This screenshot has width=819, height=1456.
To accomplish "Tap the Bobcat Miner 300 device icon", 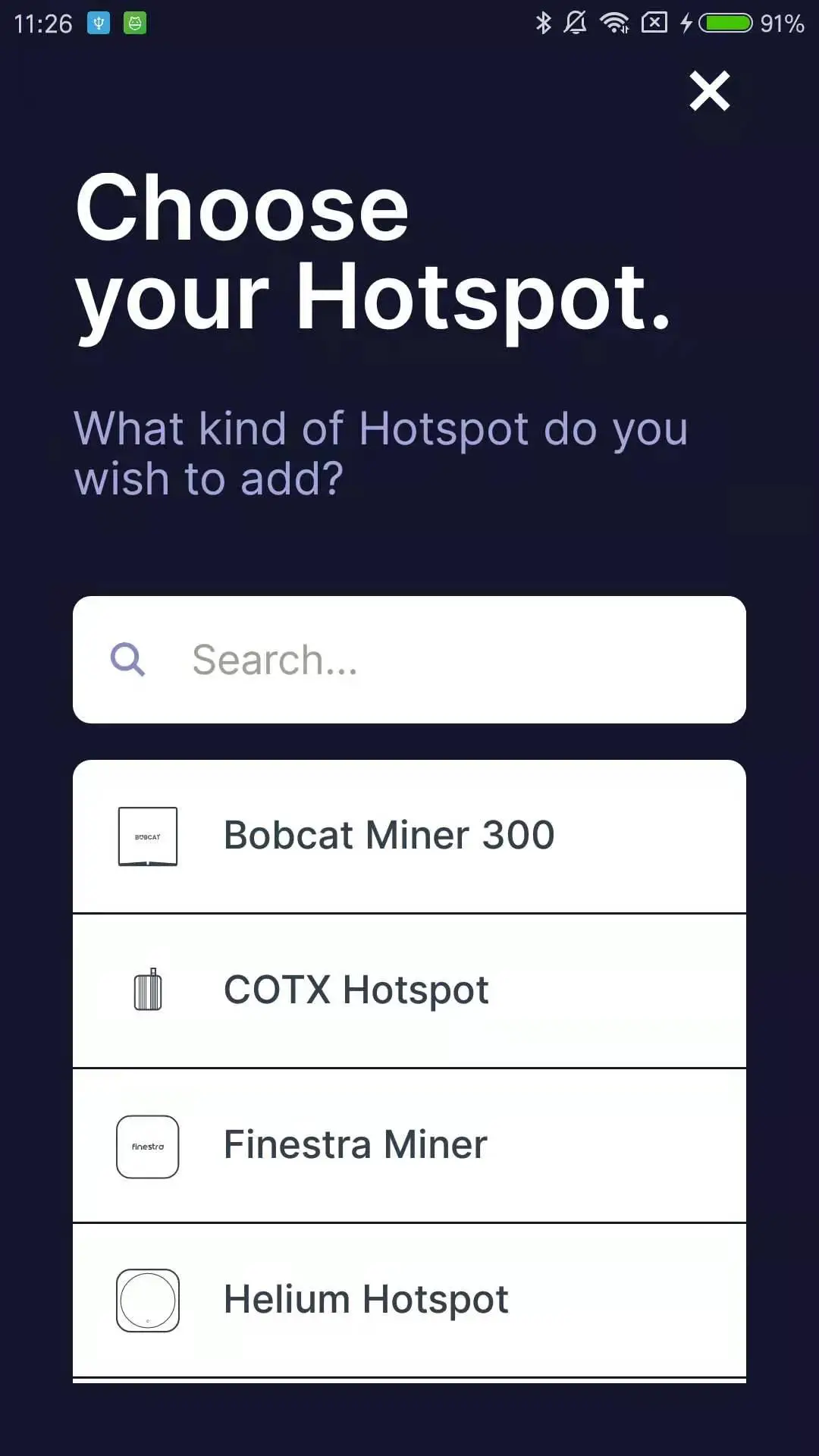I will pos(147,836).
